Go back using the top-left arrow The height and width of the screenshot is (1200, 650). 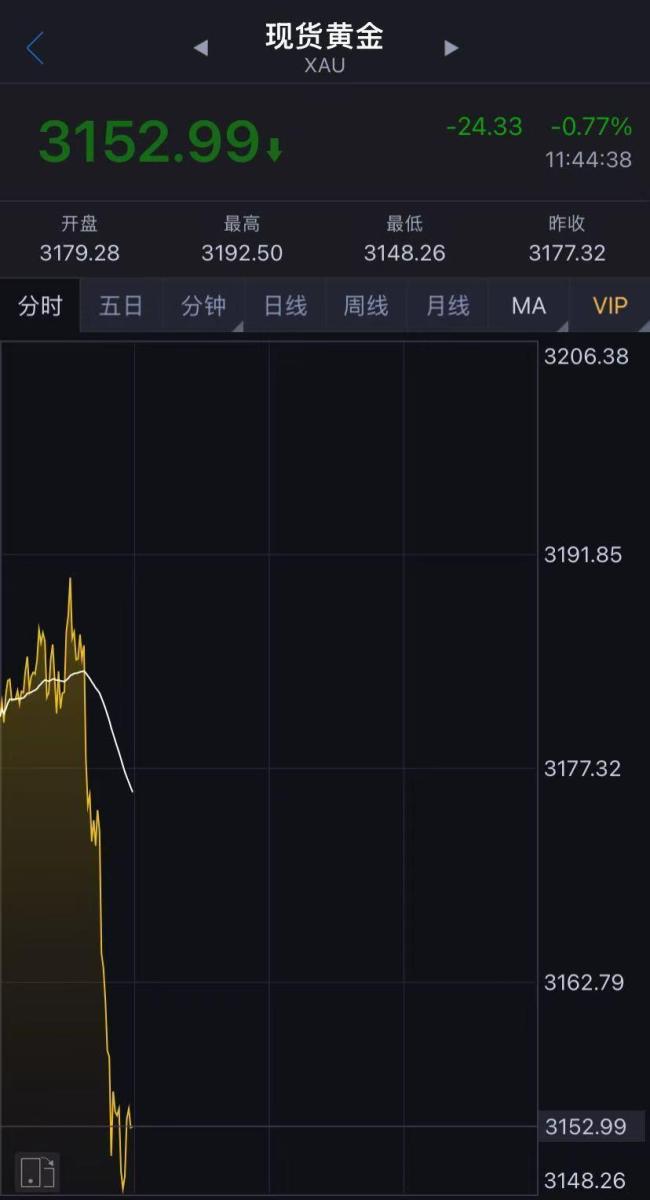35,48
